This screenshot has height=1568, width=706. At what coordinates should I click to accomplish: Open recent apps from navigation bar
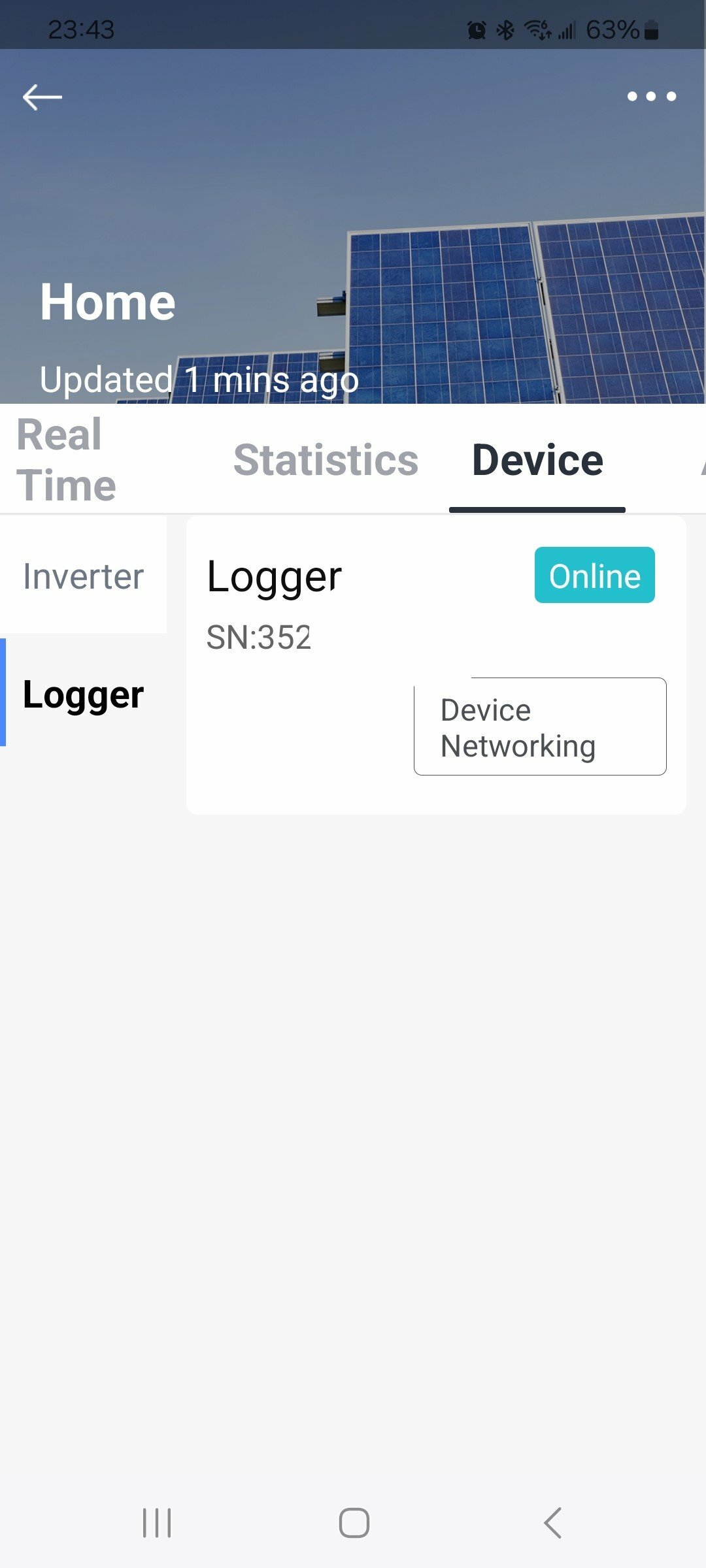pyautogui.click(x=157, y=1523)
